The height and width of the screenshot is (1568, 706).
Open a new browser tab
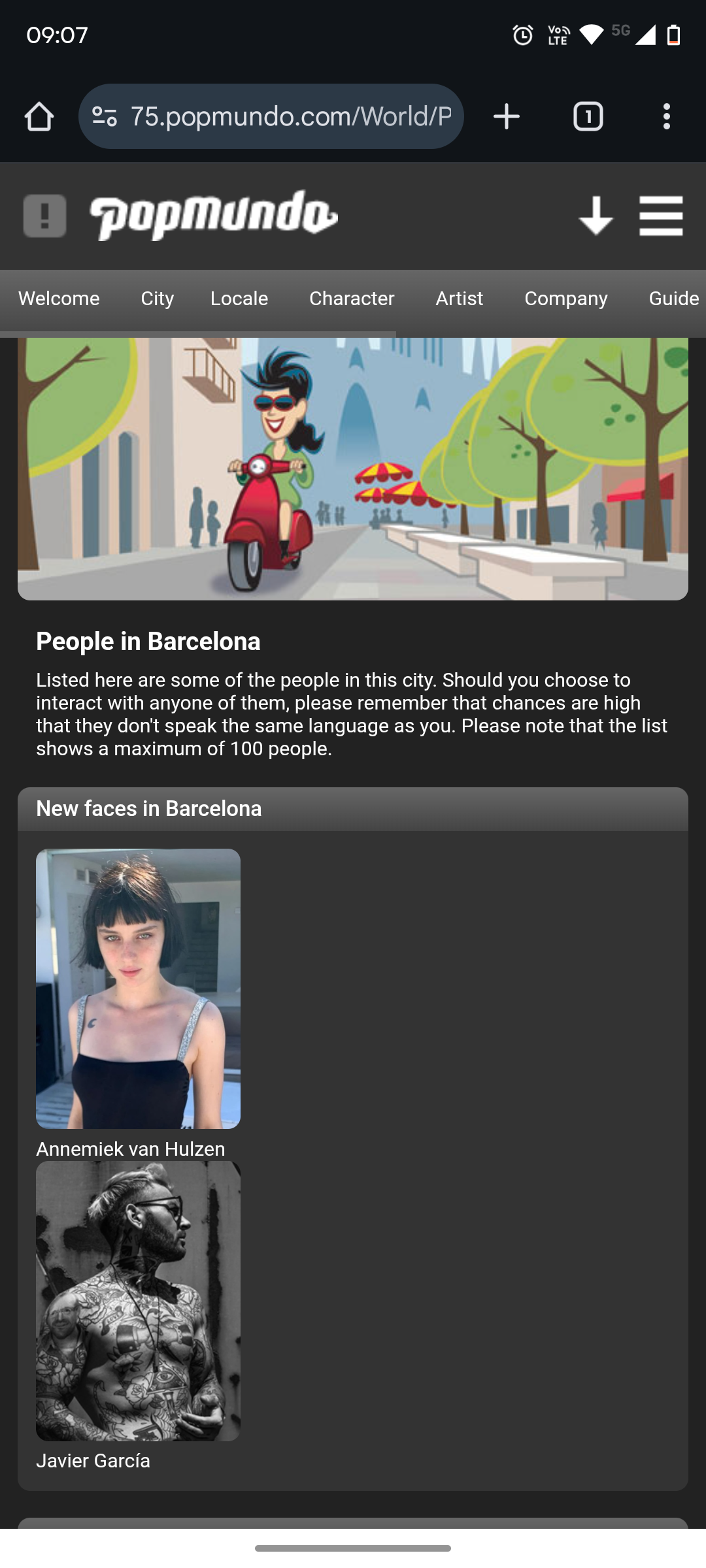(506, 117)
